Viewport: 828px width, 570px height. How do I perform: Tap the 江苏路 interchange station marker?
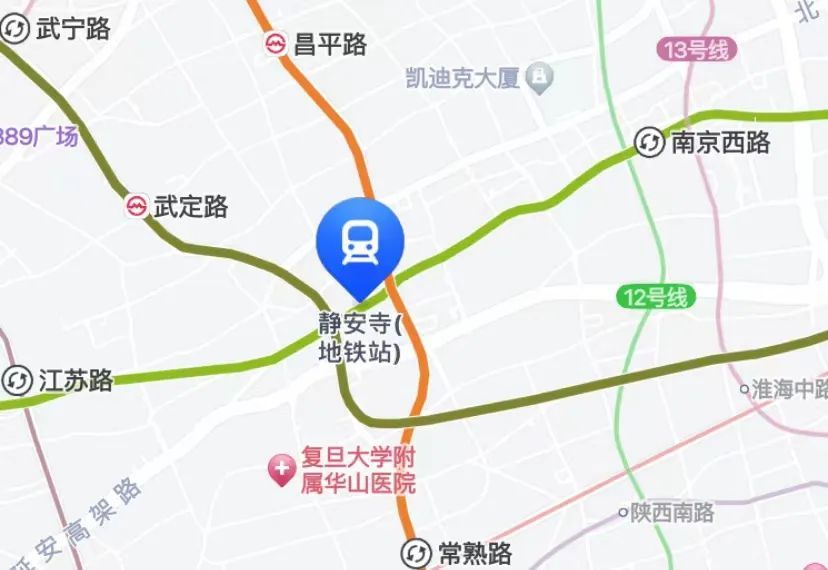(17, 380)
